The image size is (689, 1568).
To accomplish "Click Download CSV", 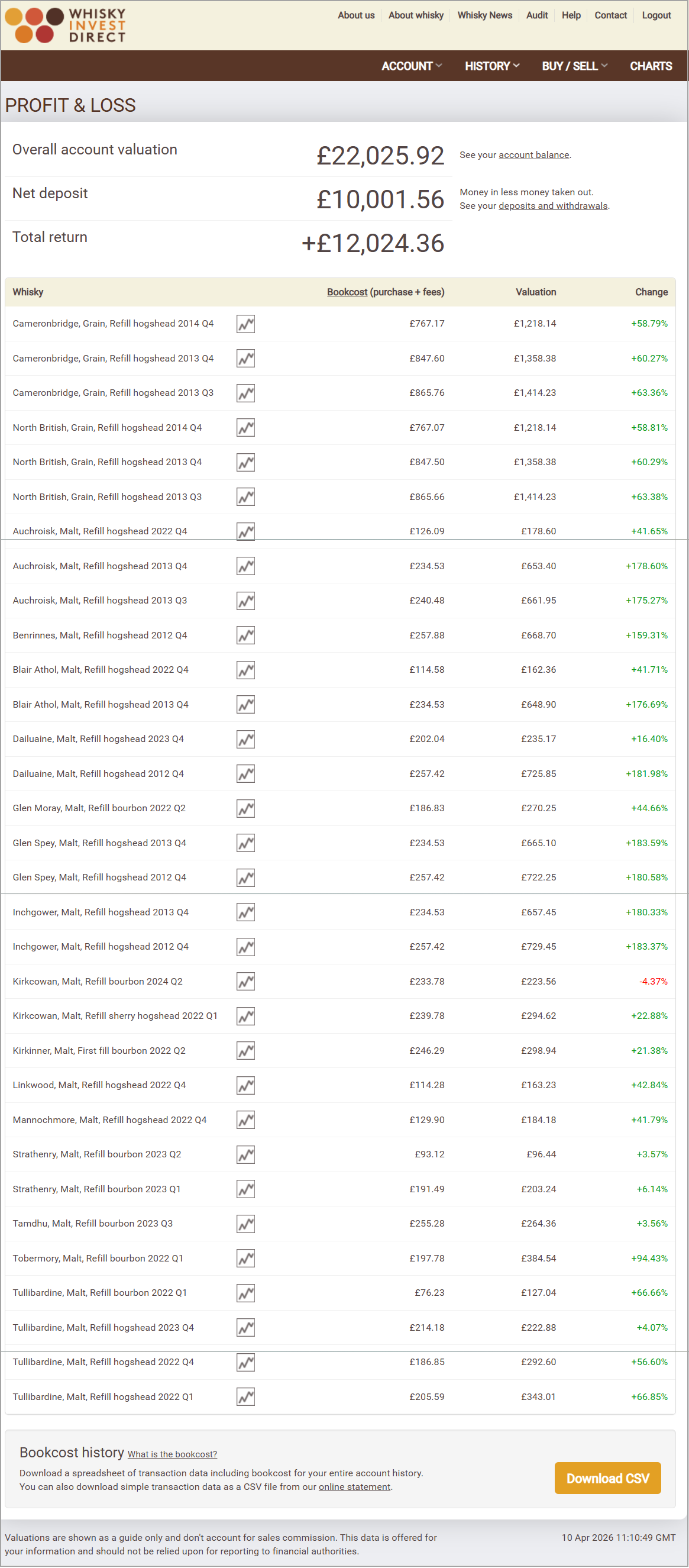I will (607, 1478).
